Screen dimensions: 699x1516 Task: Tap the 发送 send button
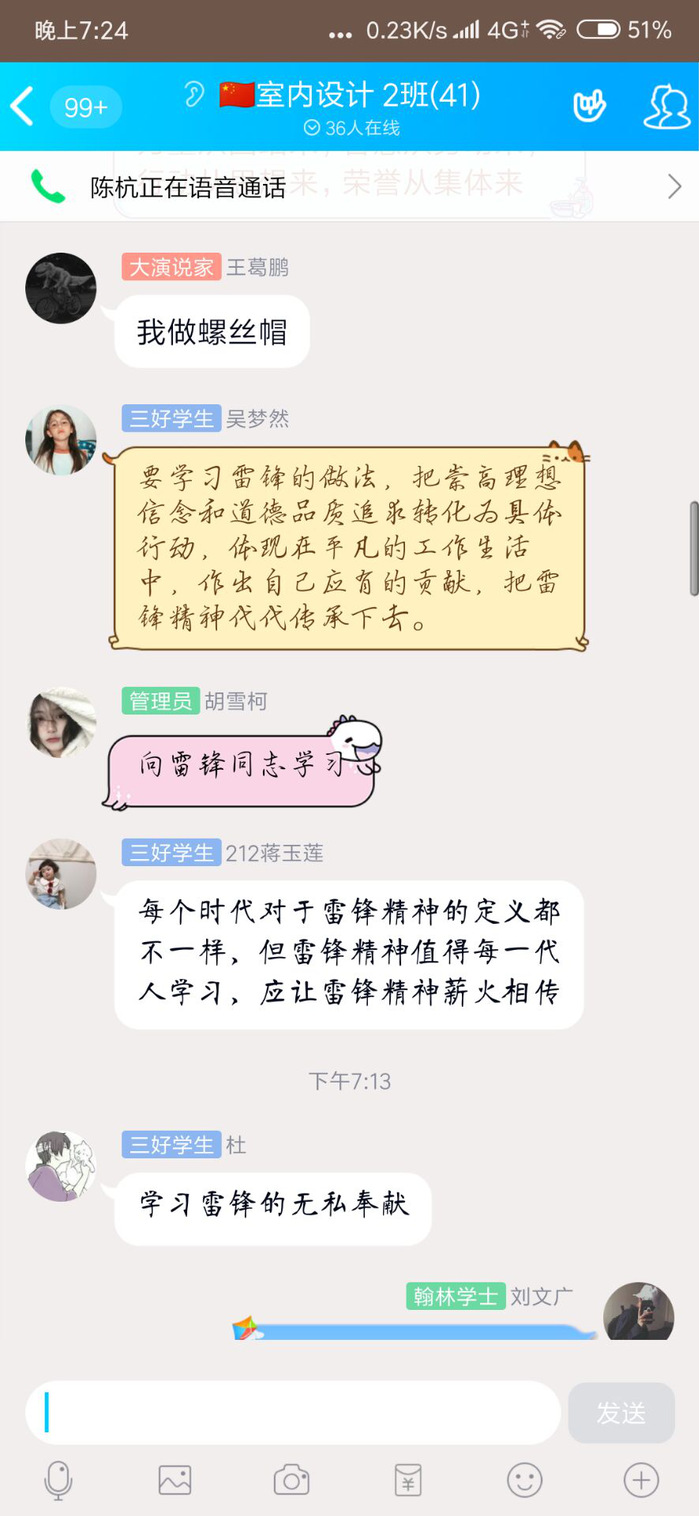coord(621,1412)
